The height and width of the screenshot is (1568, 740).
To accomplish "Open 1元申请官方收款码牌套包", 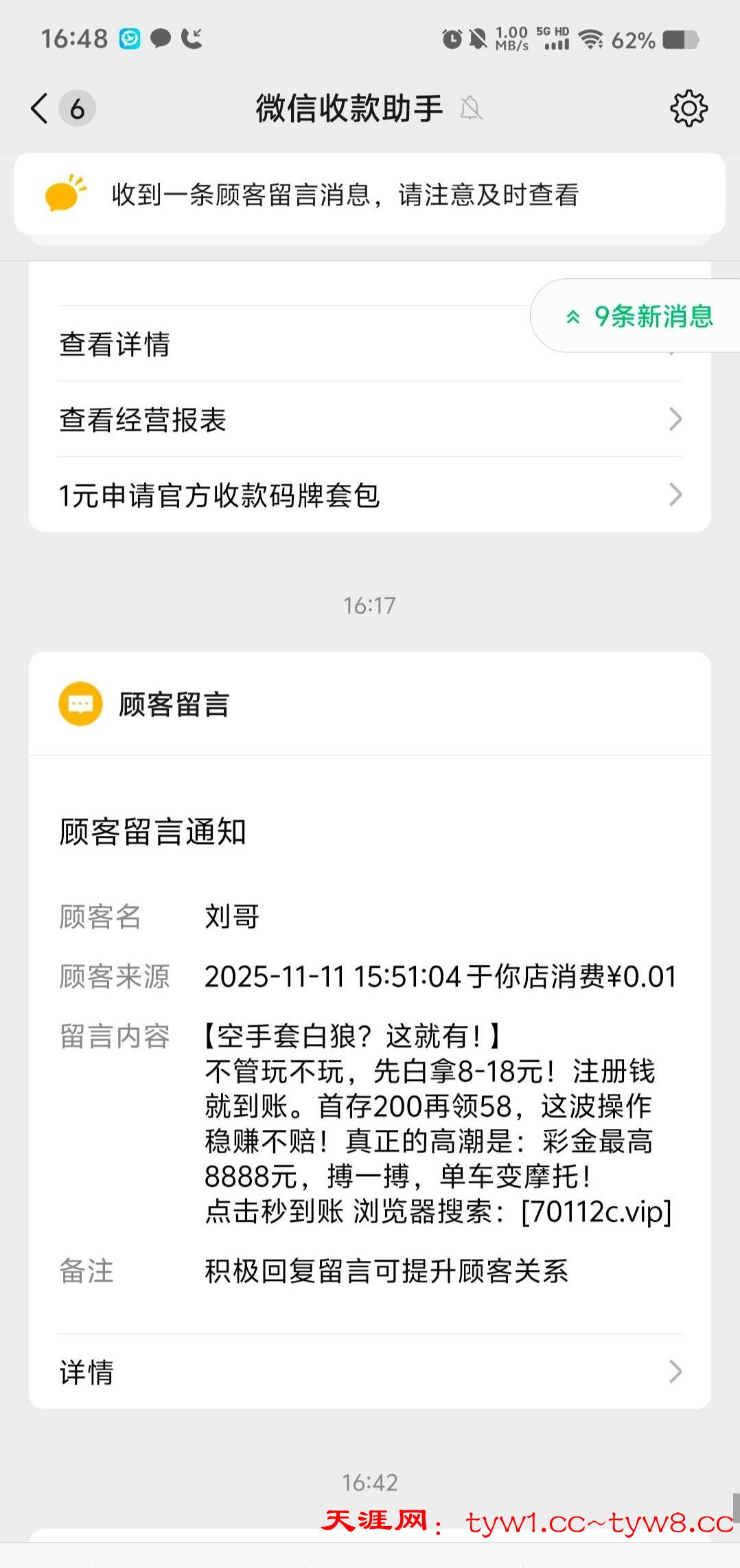I will [369, 495].
